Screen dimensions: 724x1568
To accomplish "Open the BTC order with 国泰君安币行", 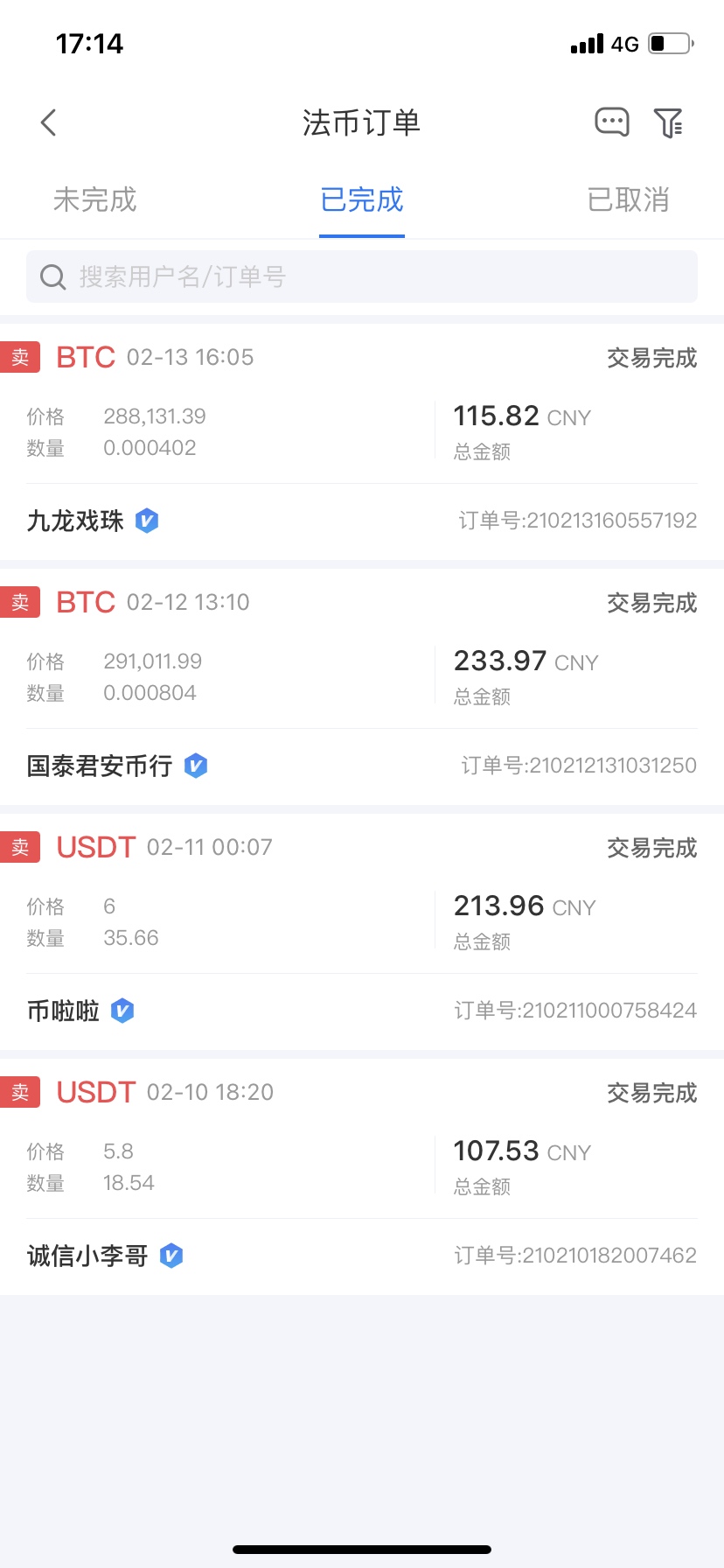I will [362, 687].
